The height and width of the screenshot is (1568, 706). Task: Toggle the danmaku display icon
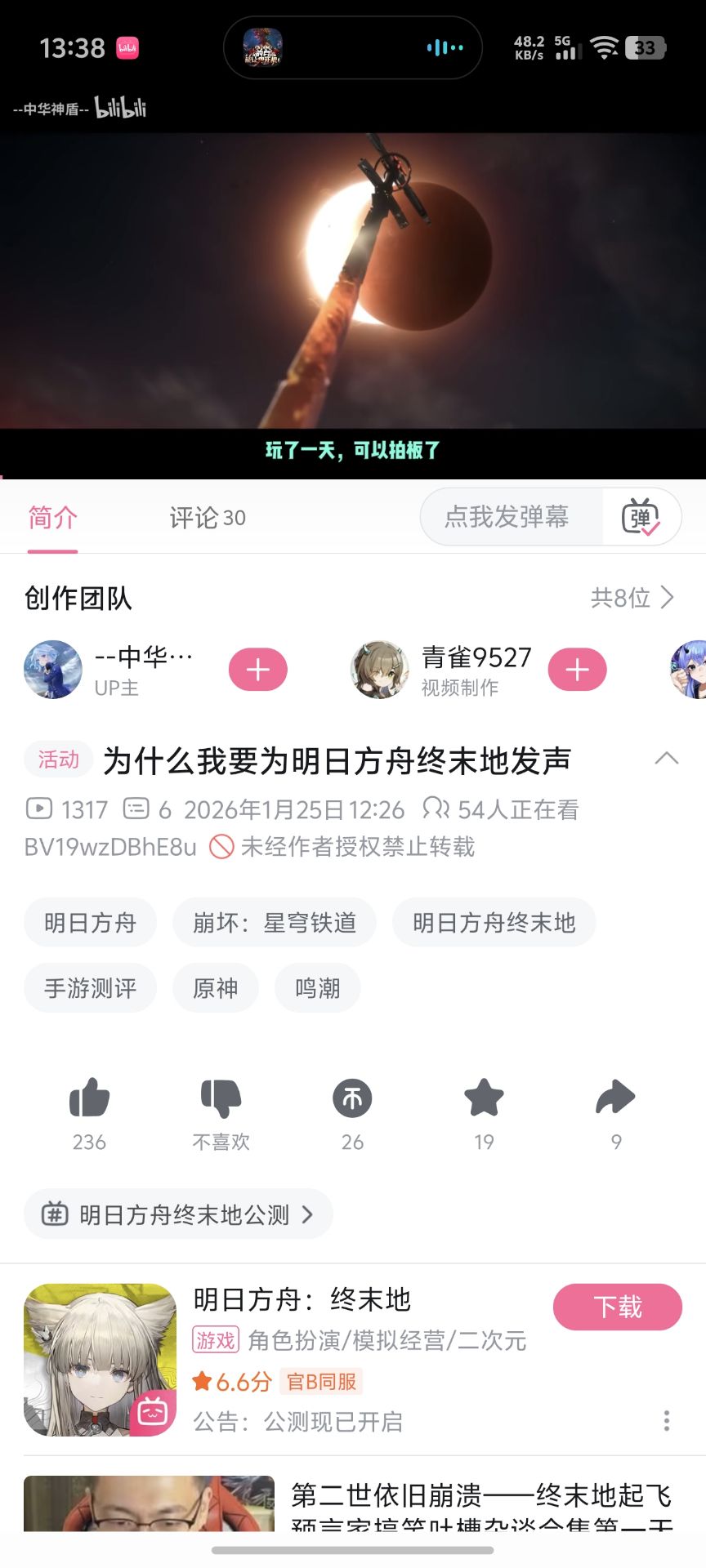tap(641, 517)
